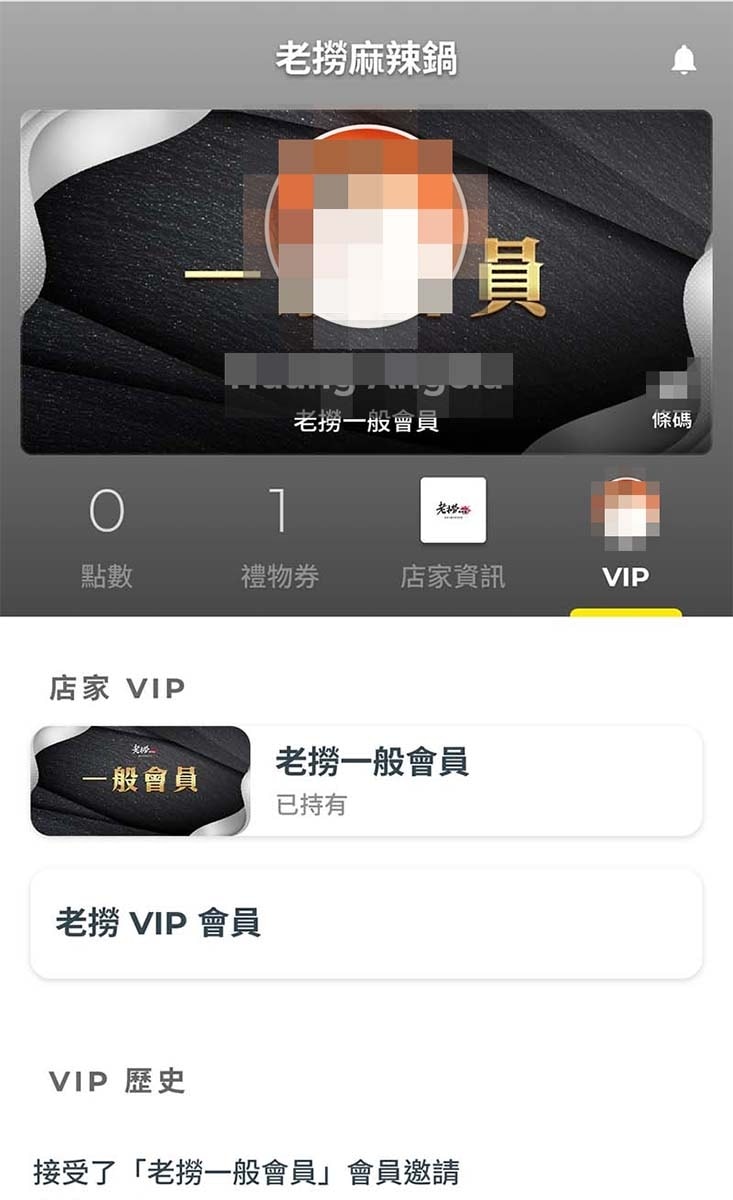Image resolution: width=733 pixels, height=1200 pixels.
Task: Select the 老撈 VIP 會員 card
Action: [366, 922]
